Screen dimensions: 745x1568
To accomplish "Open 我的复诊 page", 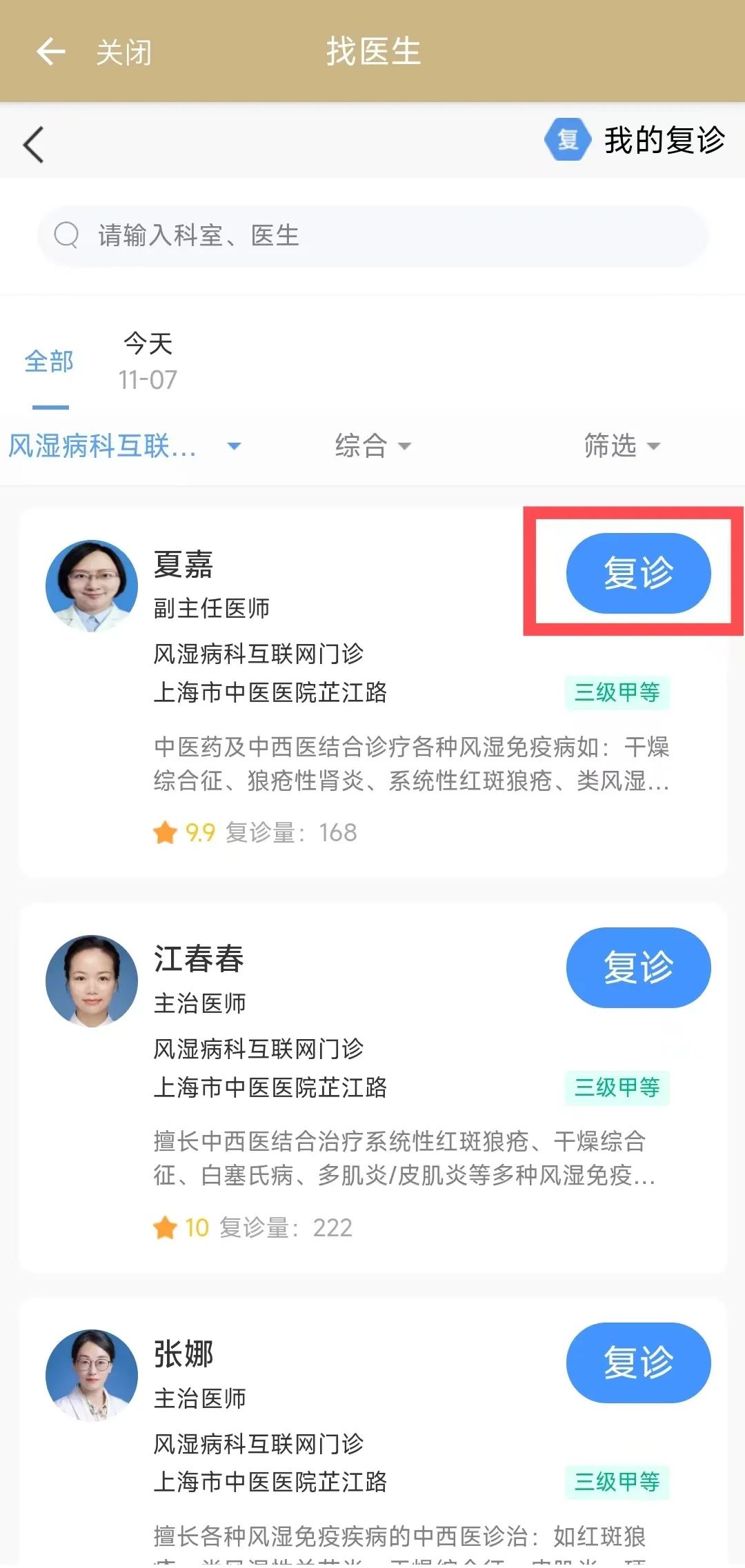I will click(635, 140).
